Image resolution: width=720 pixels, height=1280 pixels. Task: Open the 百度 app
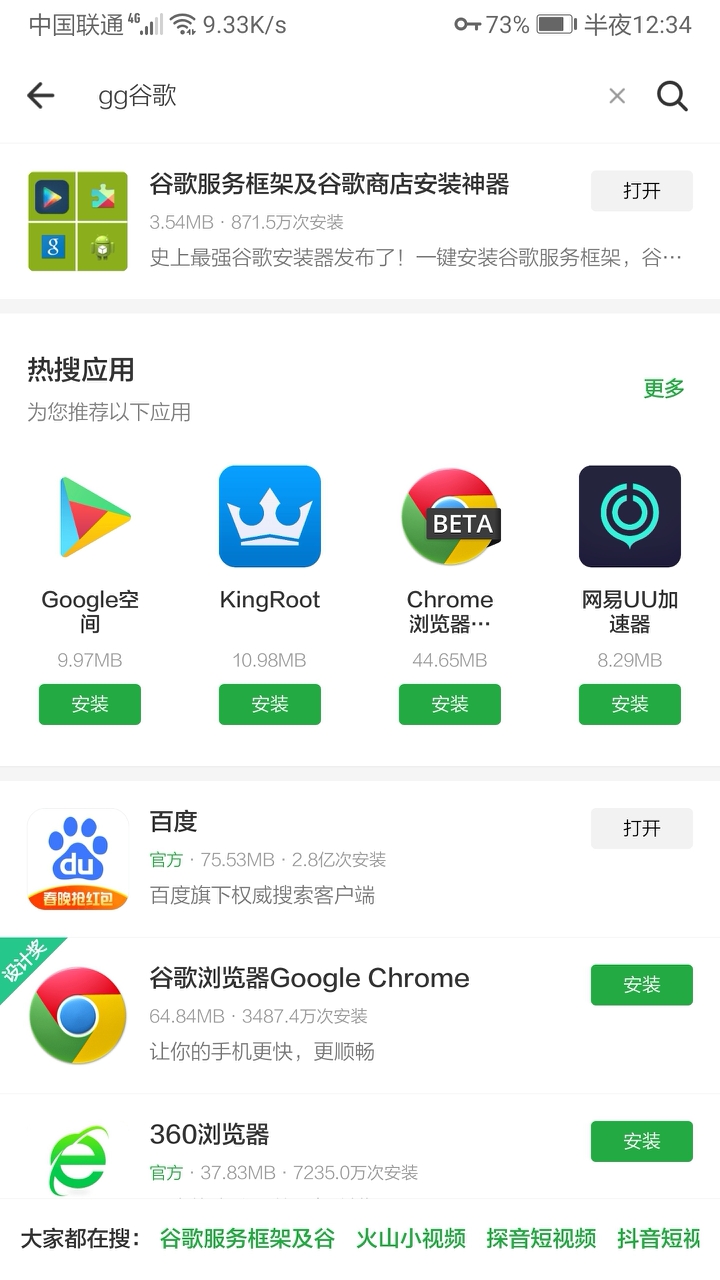[x=641, y=828]
